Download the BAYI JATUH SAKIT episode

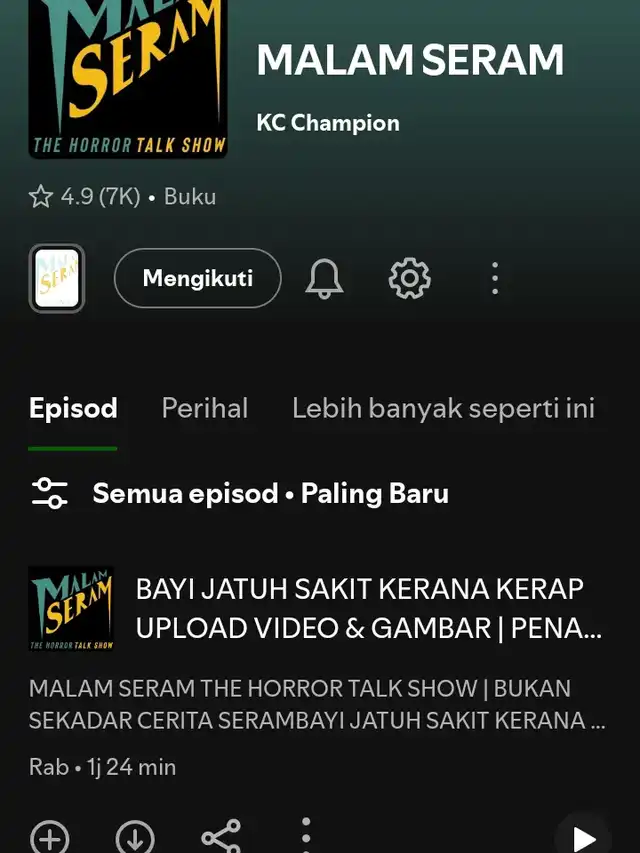point(135,836)
